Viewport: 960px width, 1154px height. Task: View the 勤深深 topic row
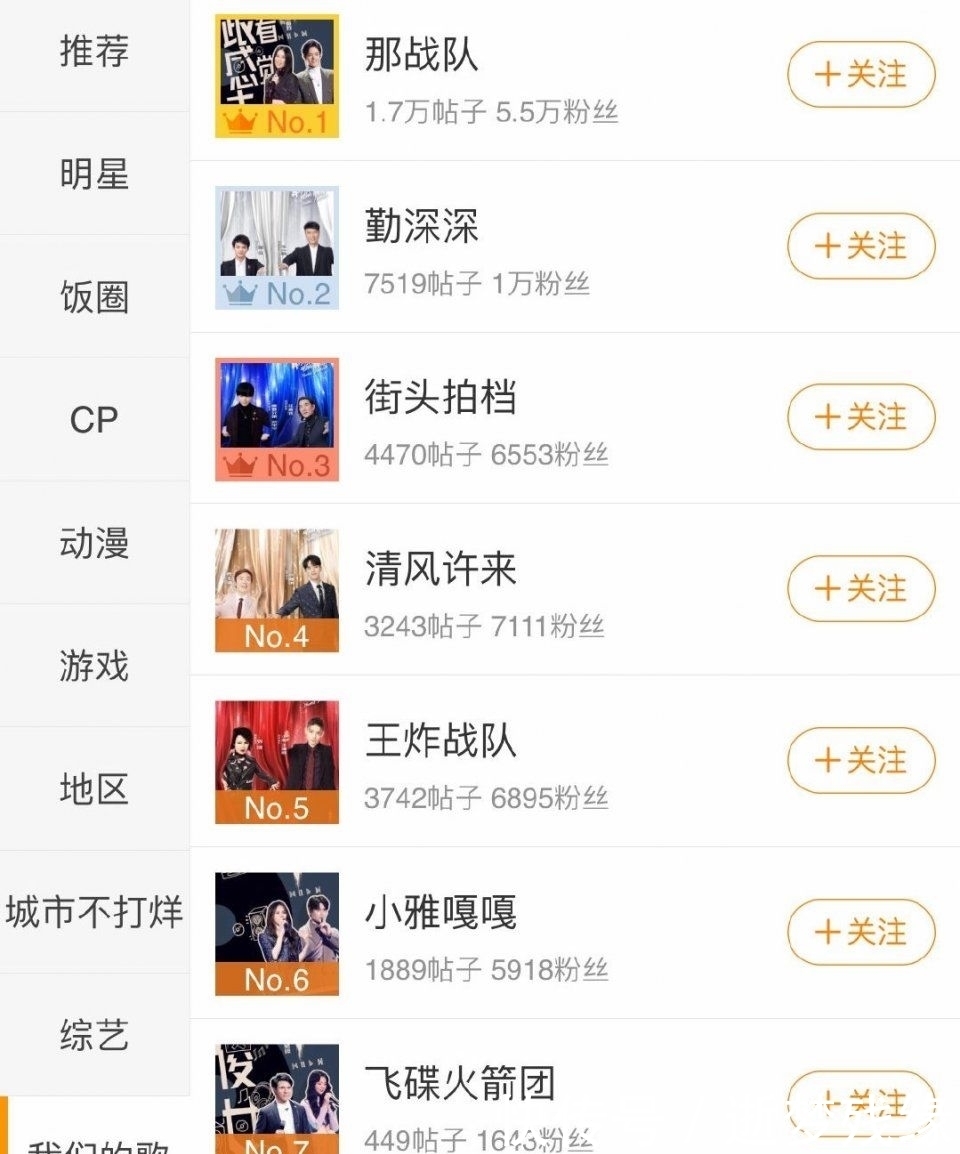click(x=421, y=227)
